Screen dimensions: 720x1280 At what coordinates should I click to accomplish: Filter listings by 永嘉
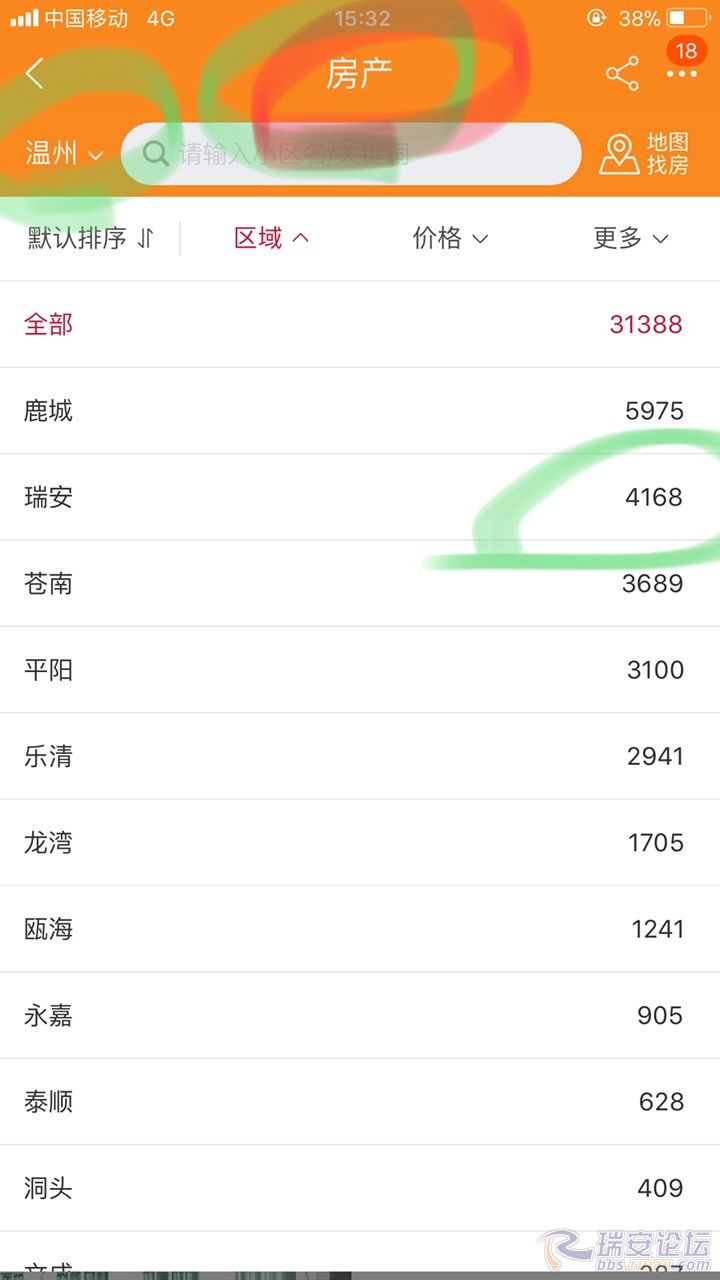(360, 1015)
